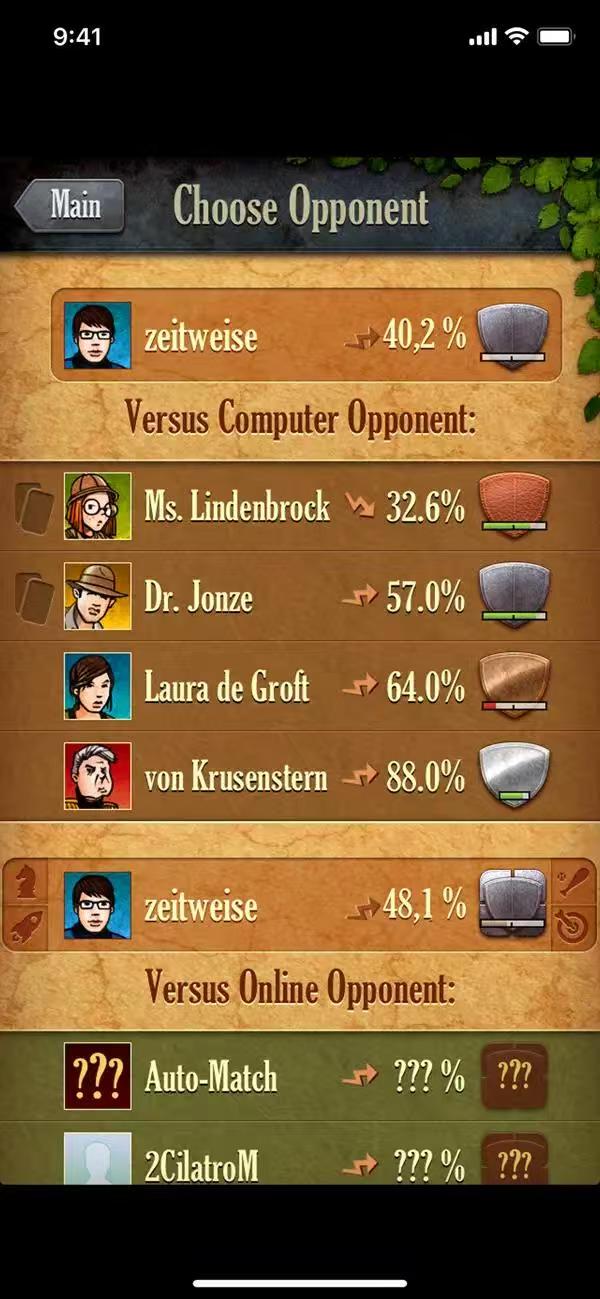Viewport: 600px width, 1299px height.
Task: Go back to Main menu
Action: click(72, 206)
